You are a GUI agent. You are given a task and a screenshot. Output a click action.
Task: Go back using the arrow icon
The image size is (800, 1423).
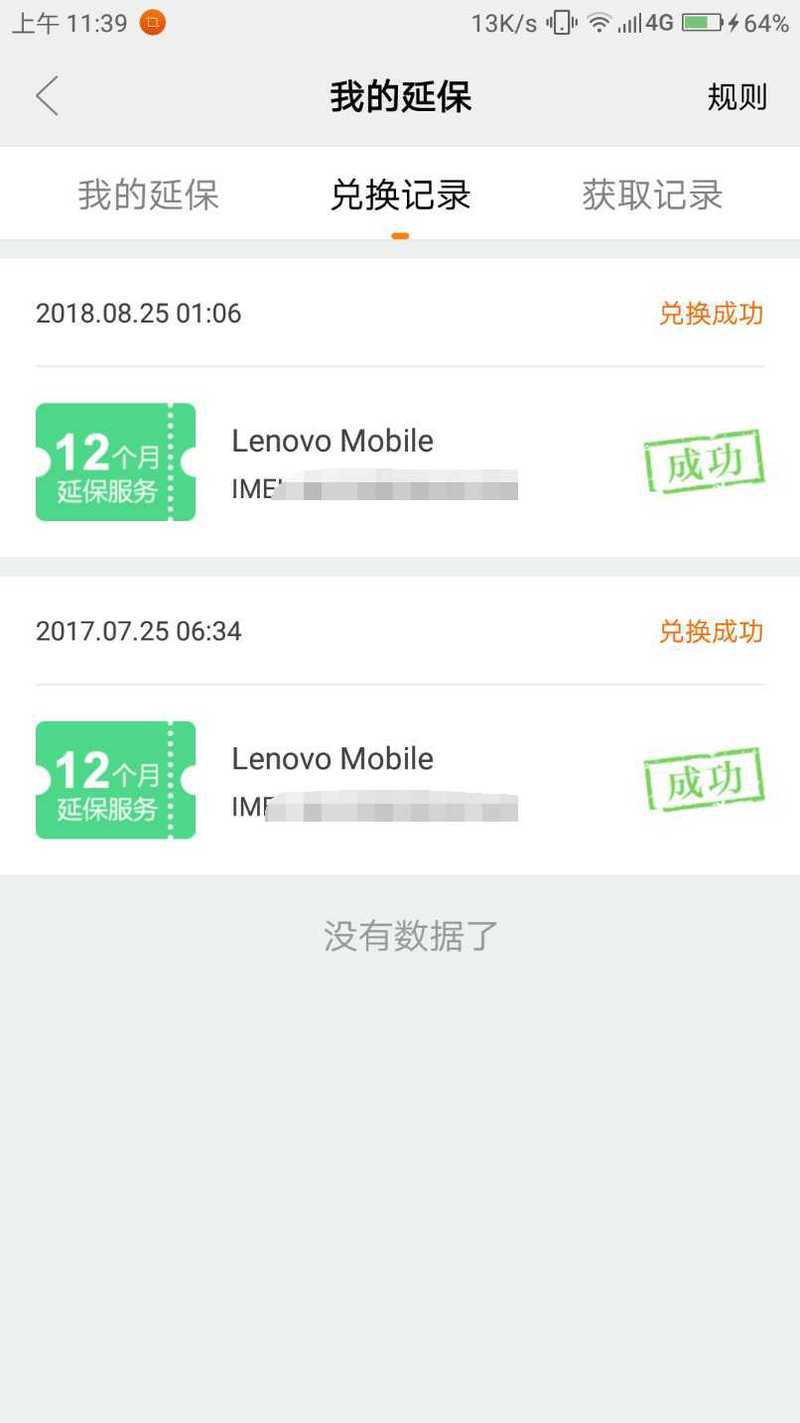coord(47,96)
